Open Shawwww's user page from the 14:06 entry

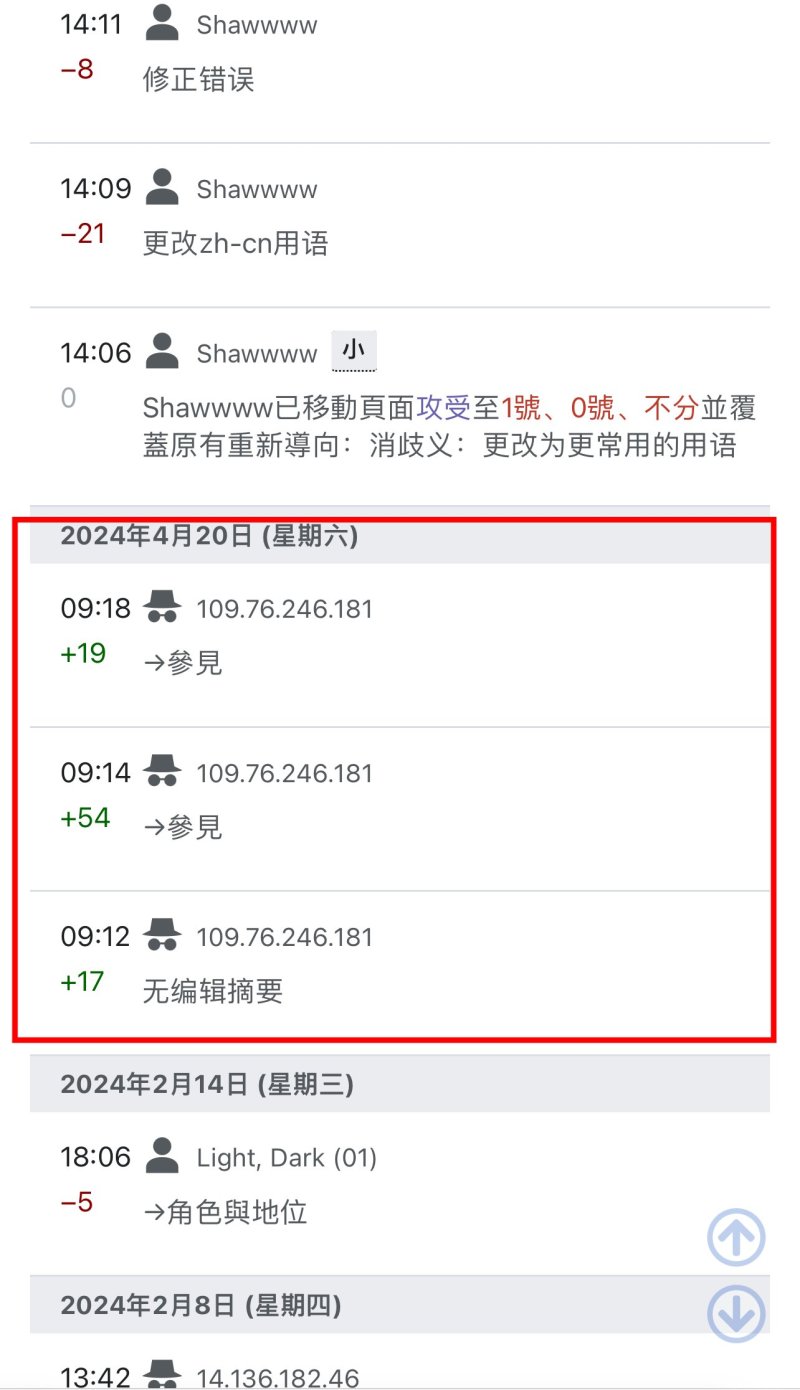(x=257, y=353)
